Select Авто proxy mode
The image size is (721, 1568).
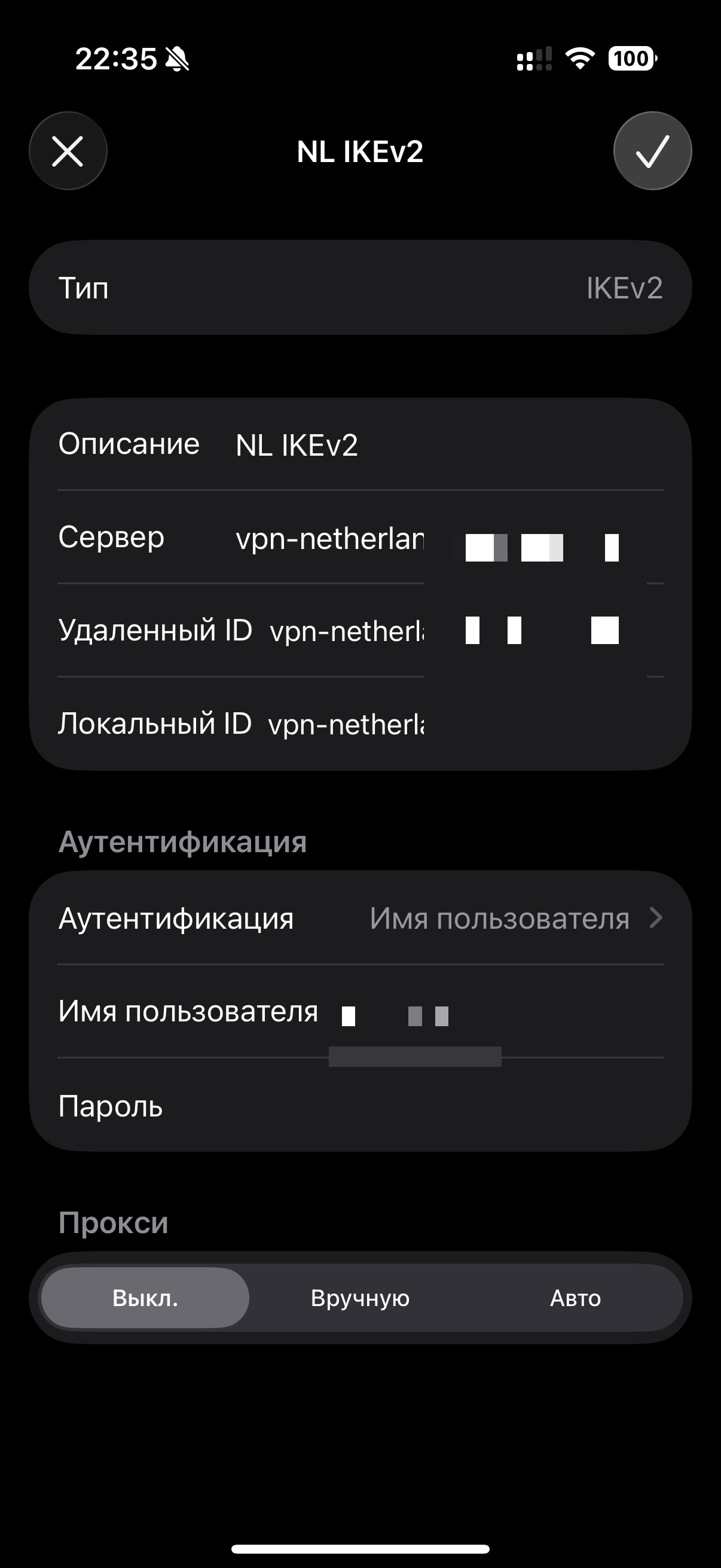pos(576,1297)
